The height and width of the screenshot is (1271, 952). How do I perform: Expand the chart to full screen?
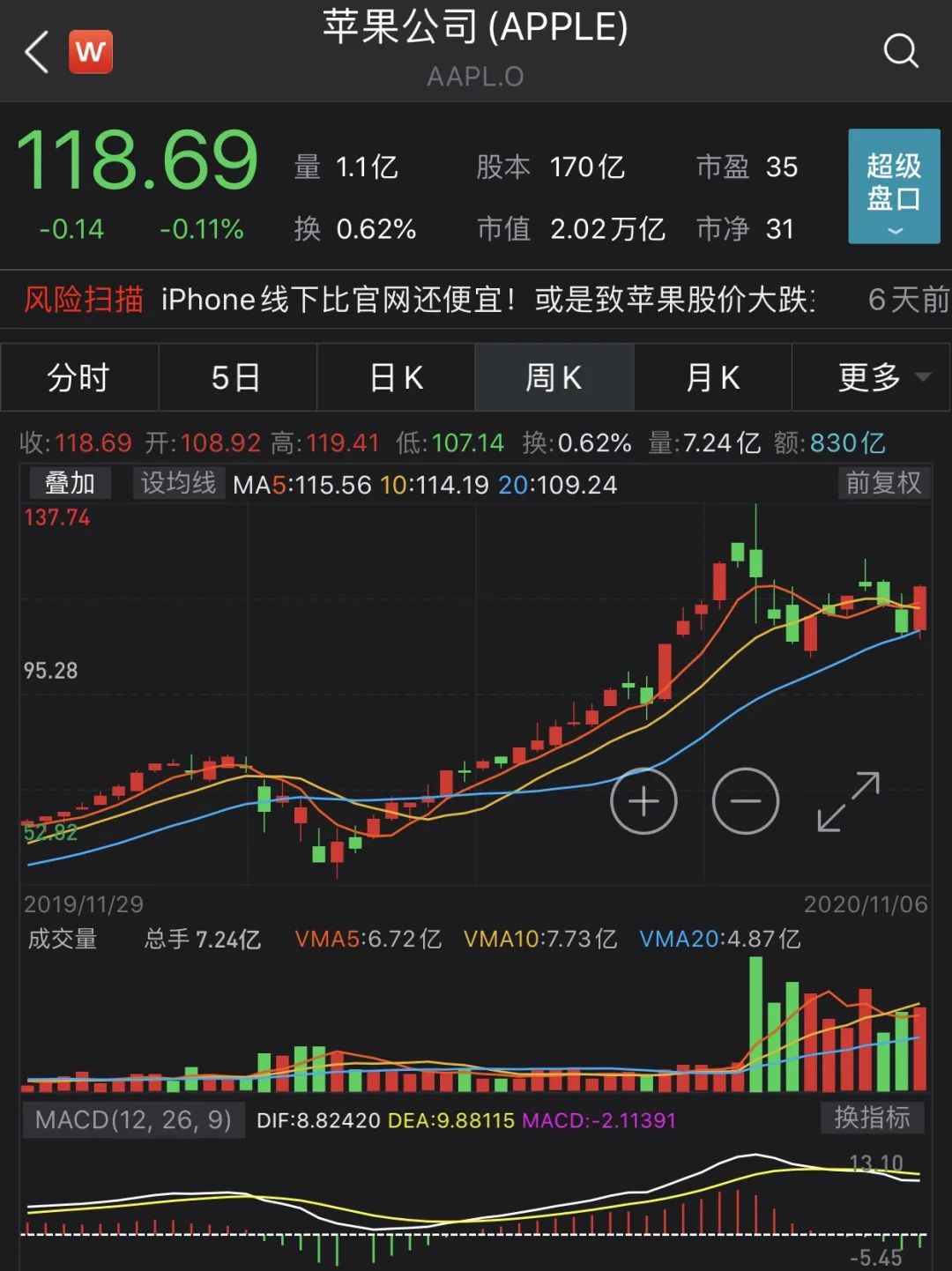[x=848, y=801]
